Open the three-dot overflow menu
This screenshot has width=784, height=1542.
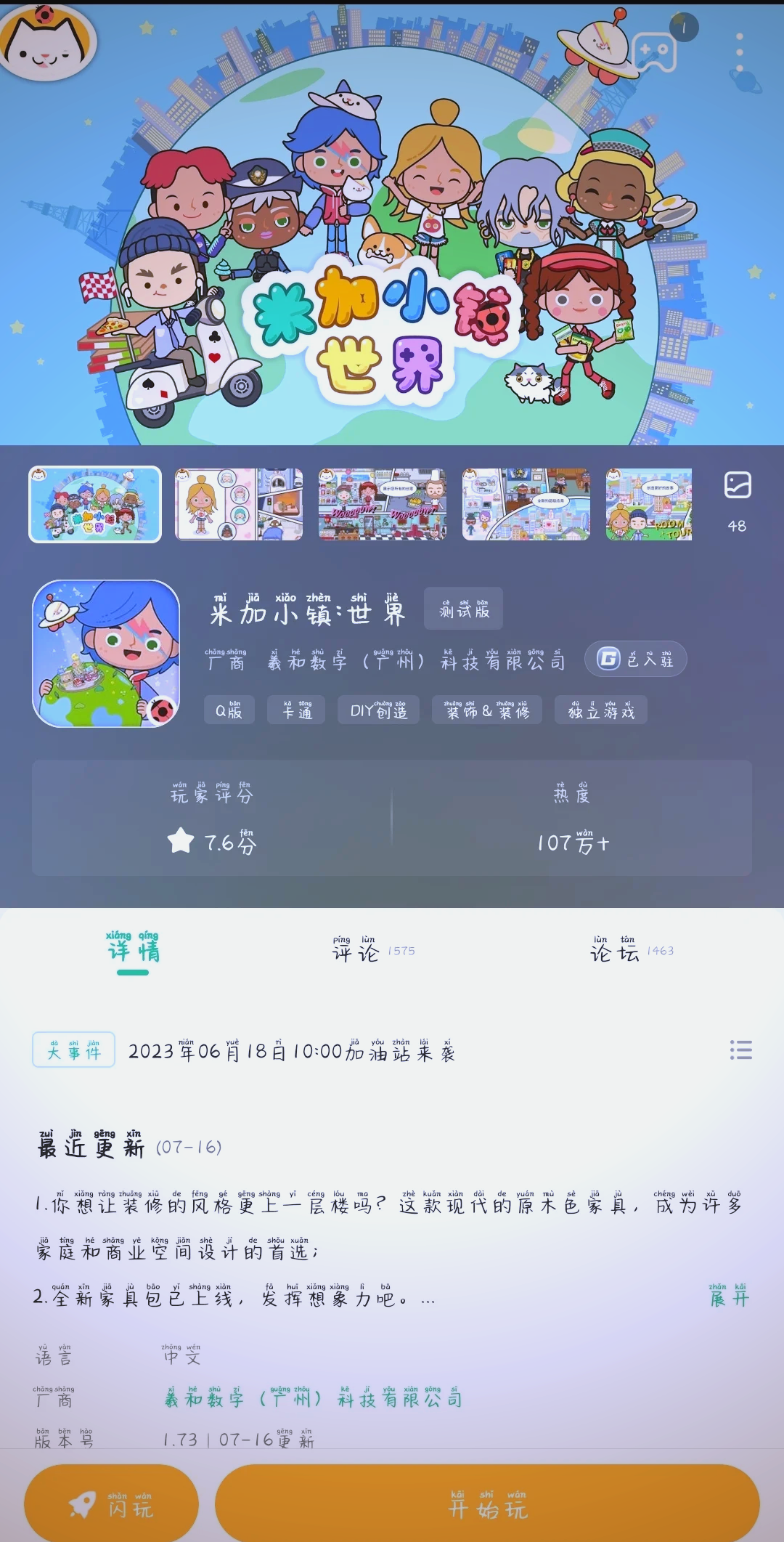click(740, 52)
